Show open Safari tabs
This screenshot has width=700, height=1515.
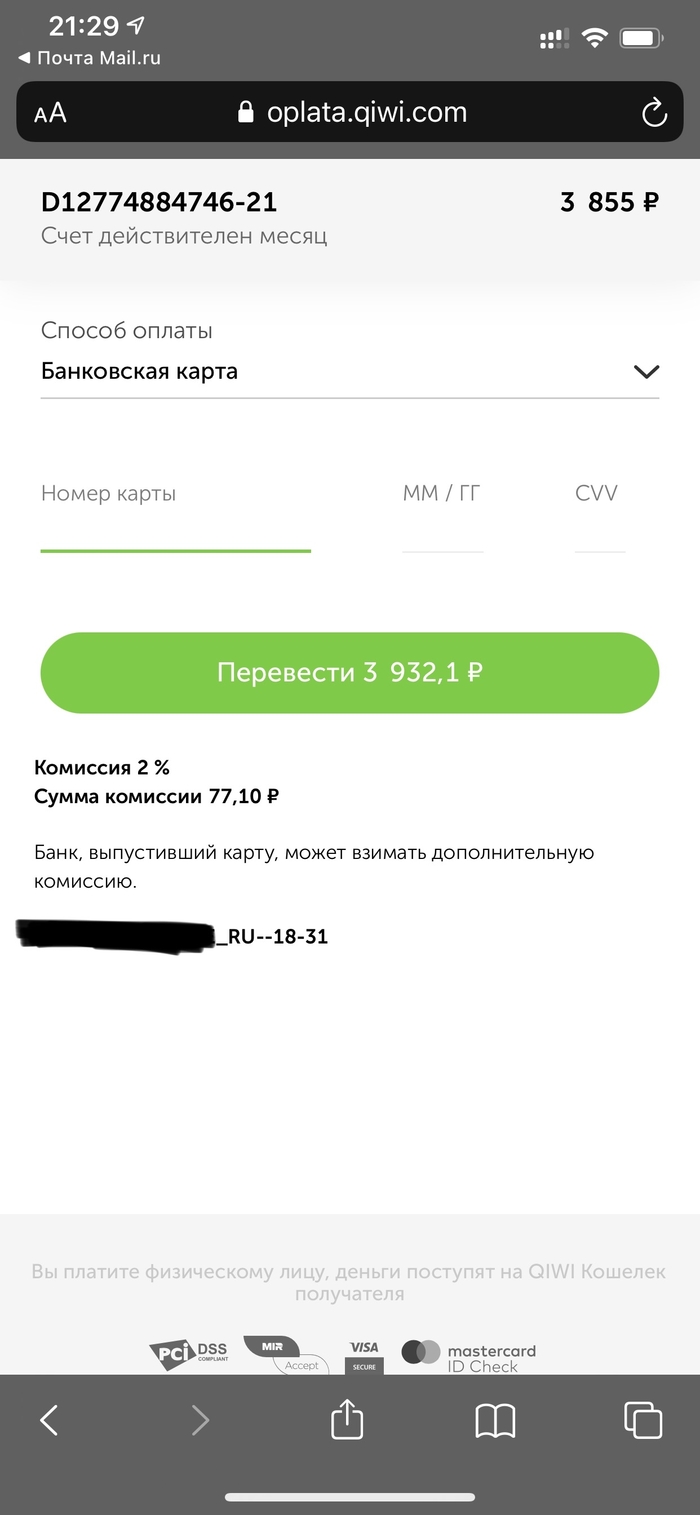pos(643,1420)
